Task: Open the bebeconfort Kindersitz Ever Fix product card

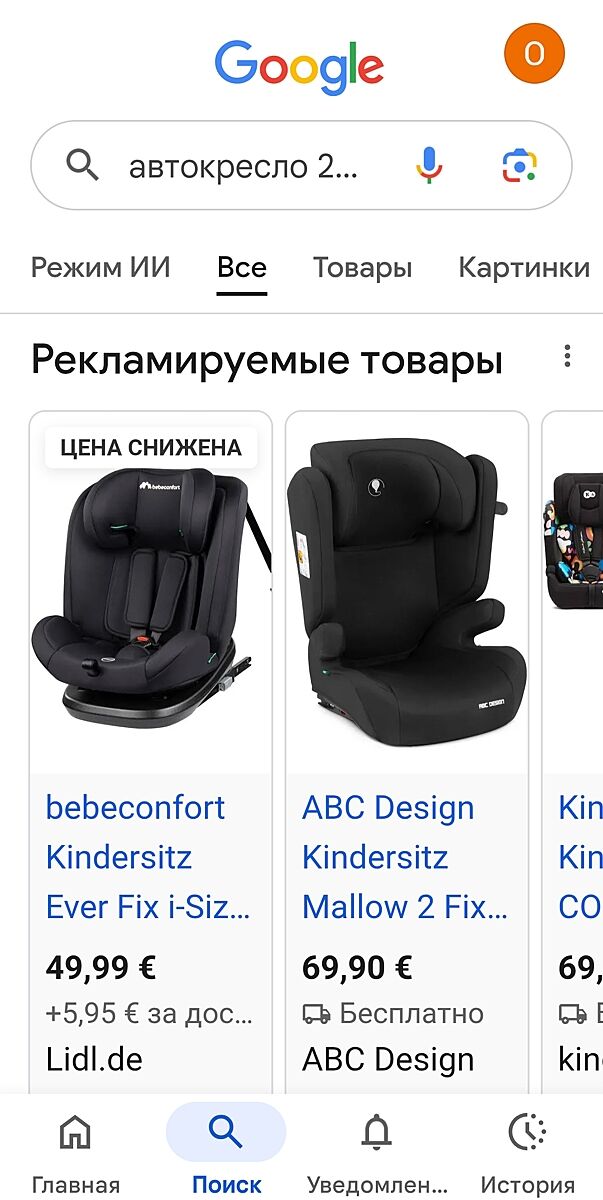Action: pos(150,857)
